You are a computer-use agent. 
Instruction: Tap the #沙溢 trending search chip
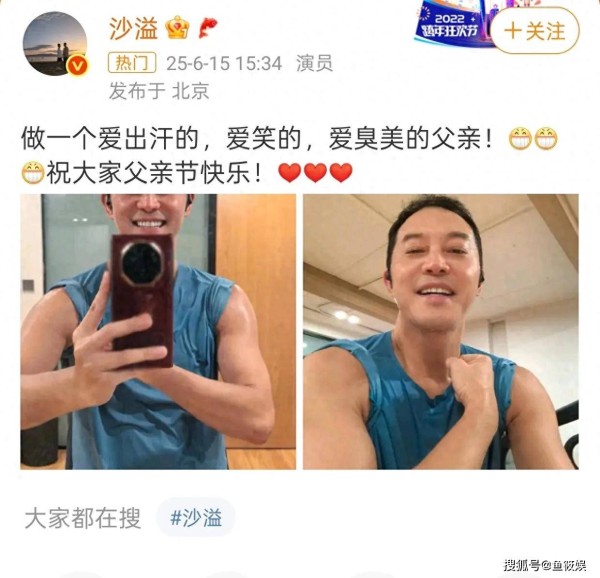tap(195, 517)
